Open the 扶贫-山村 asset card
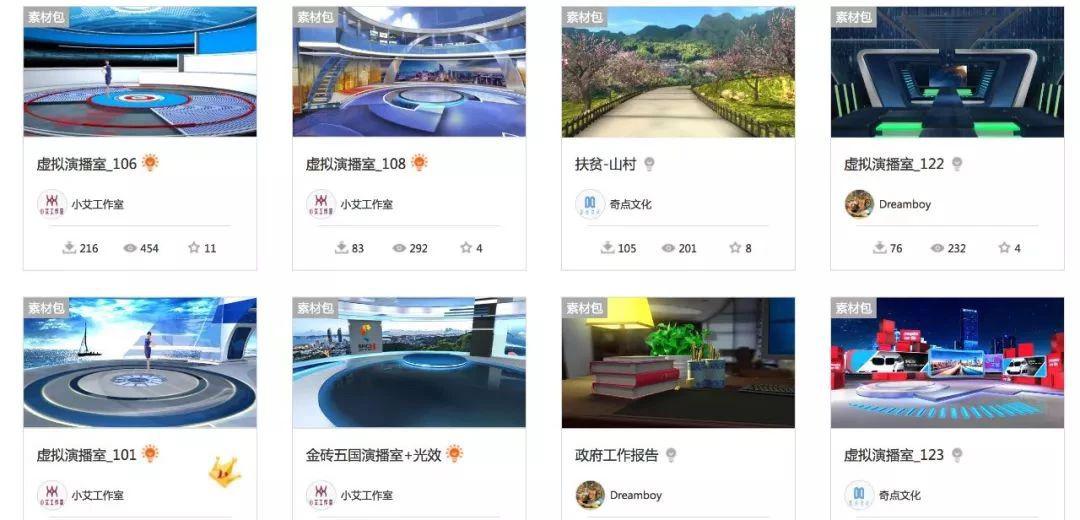Viewport: 1080px width, 520px height. [x=678, y=72]
